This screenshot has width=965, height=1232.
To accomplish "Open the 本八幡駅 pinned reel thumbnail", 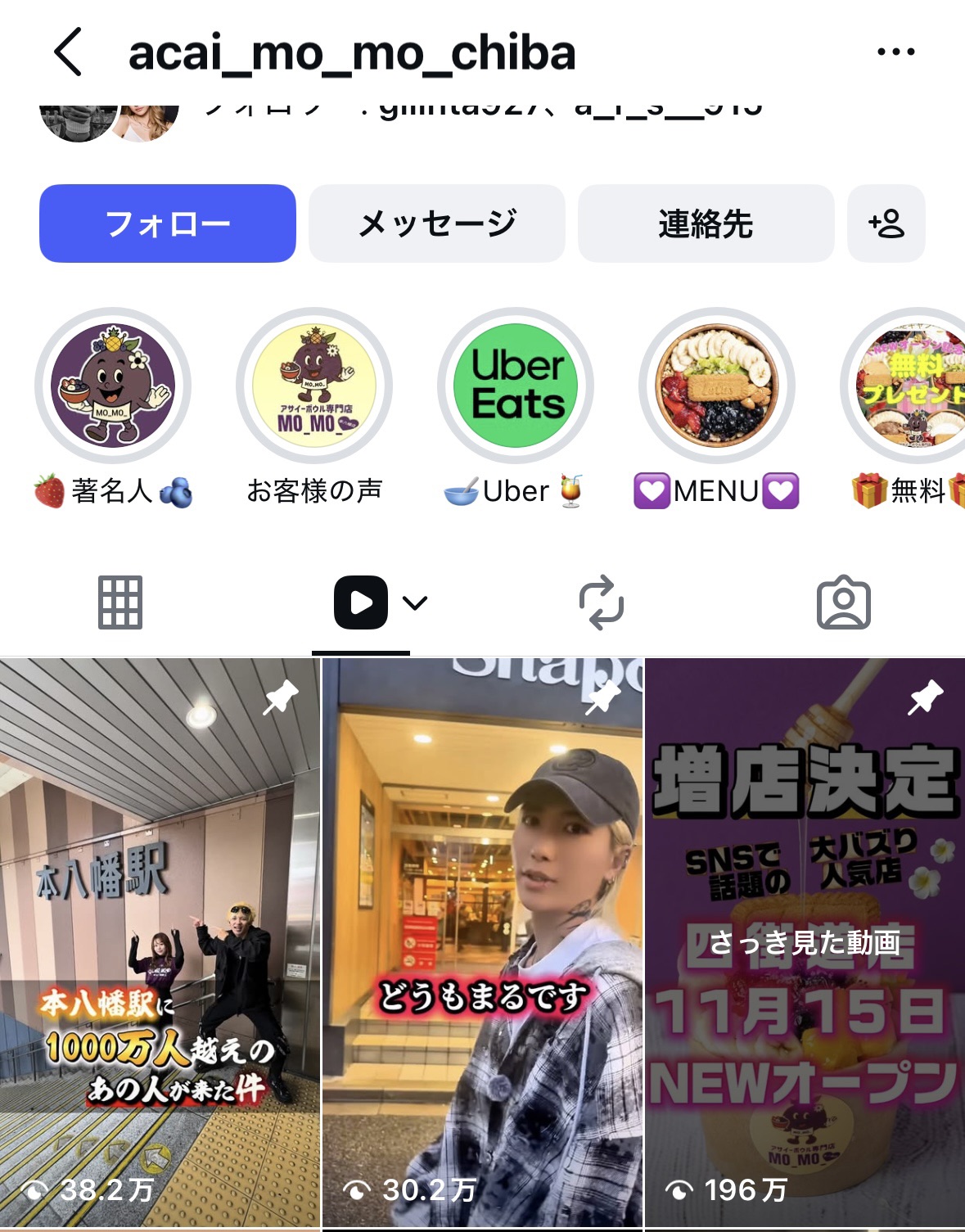I will point(160,941).
